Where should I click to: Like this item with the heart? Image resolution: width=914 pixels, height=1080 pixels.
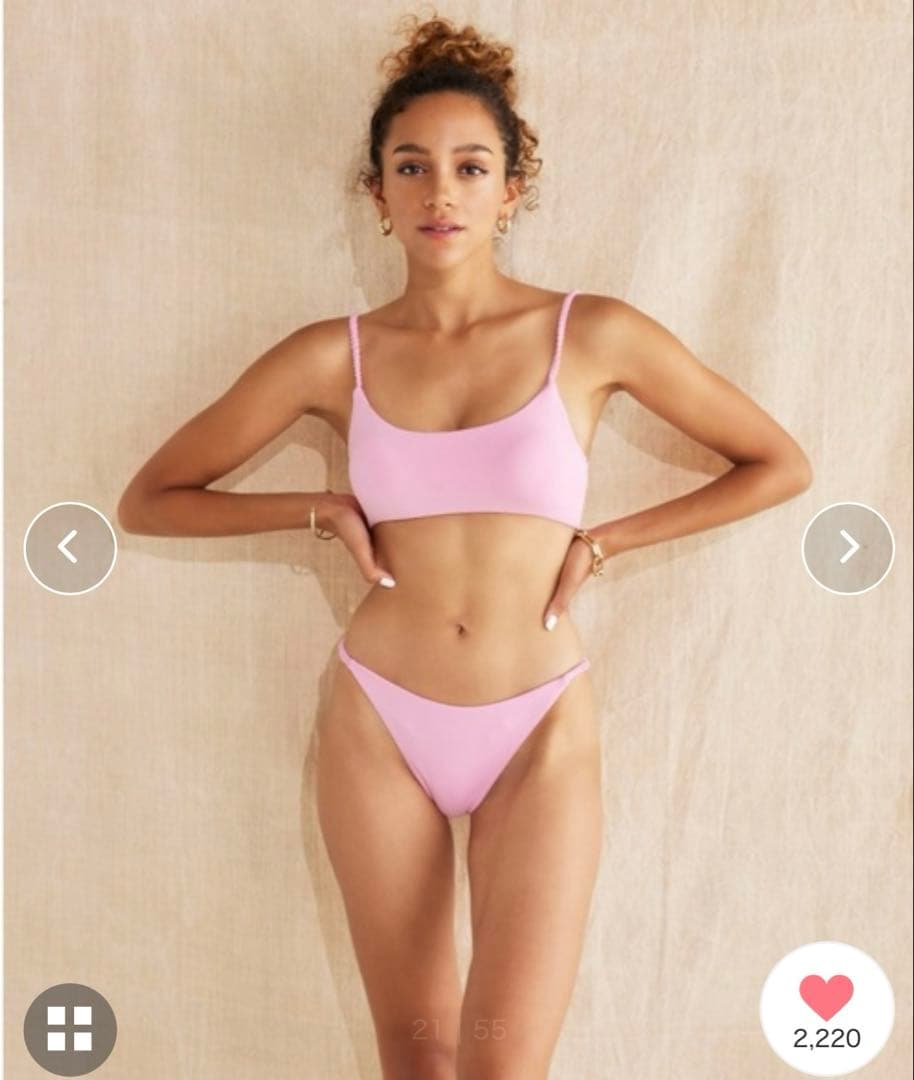(826, 998)
